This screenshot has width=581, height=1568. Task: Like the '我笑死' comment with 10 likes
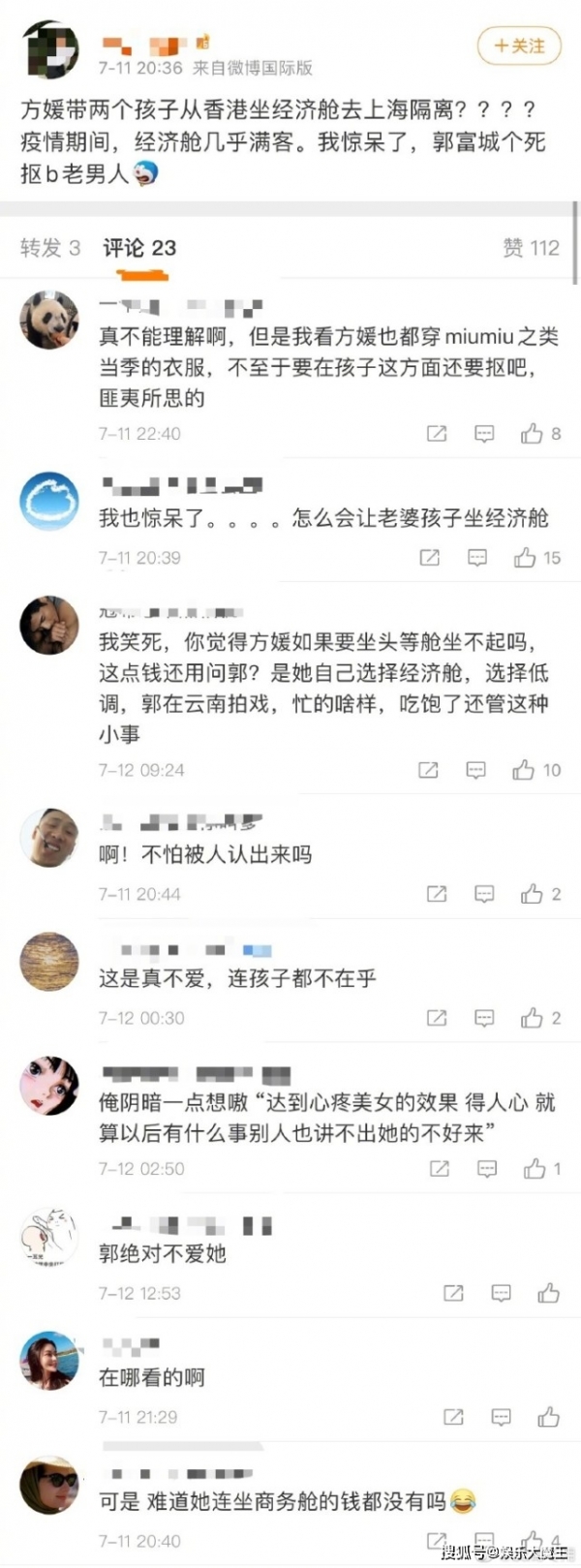525,770
